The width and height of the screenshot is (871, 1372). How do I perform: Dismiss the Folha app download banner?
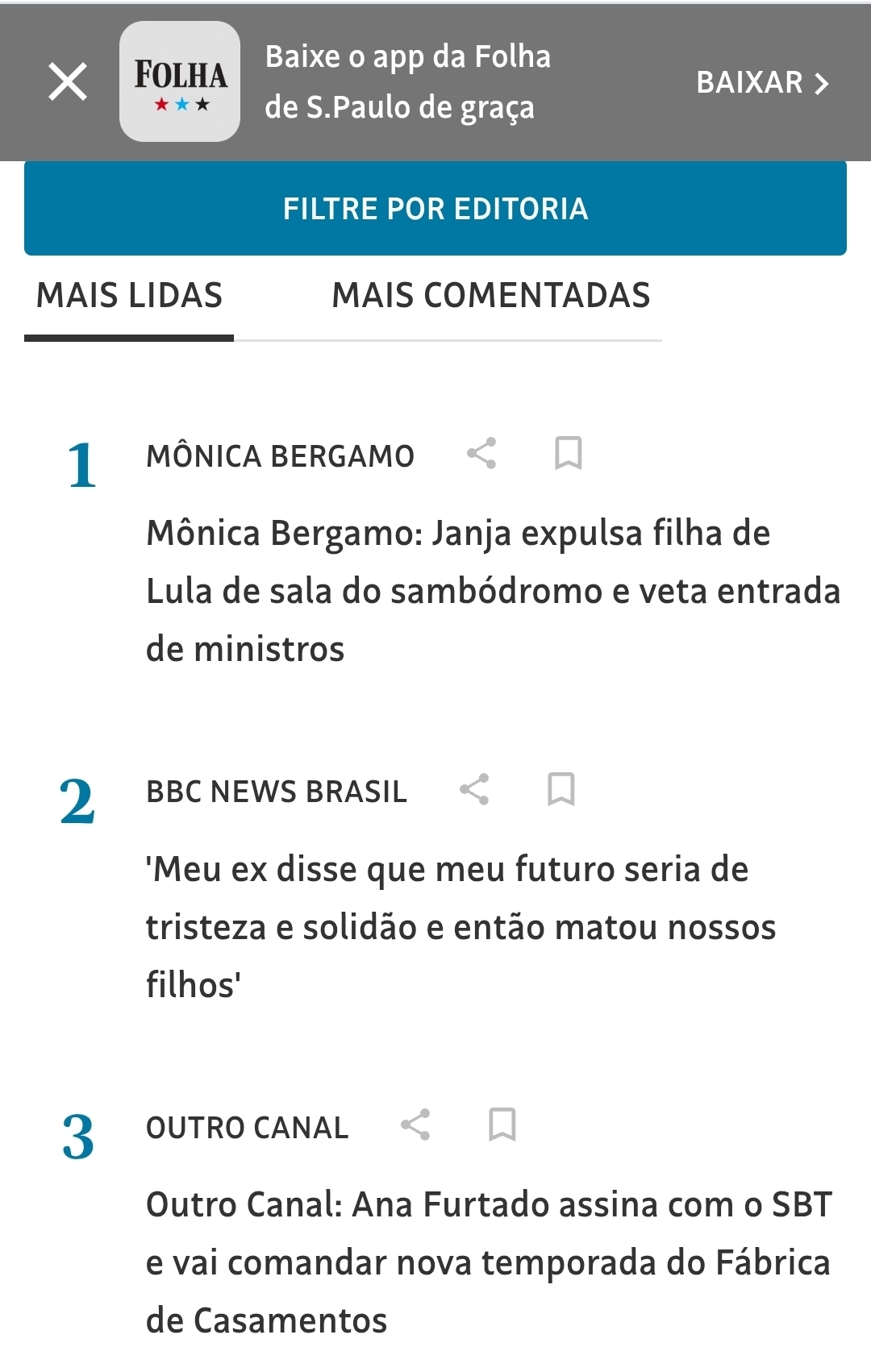pos(68,82)
